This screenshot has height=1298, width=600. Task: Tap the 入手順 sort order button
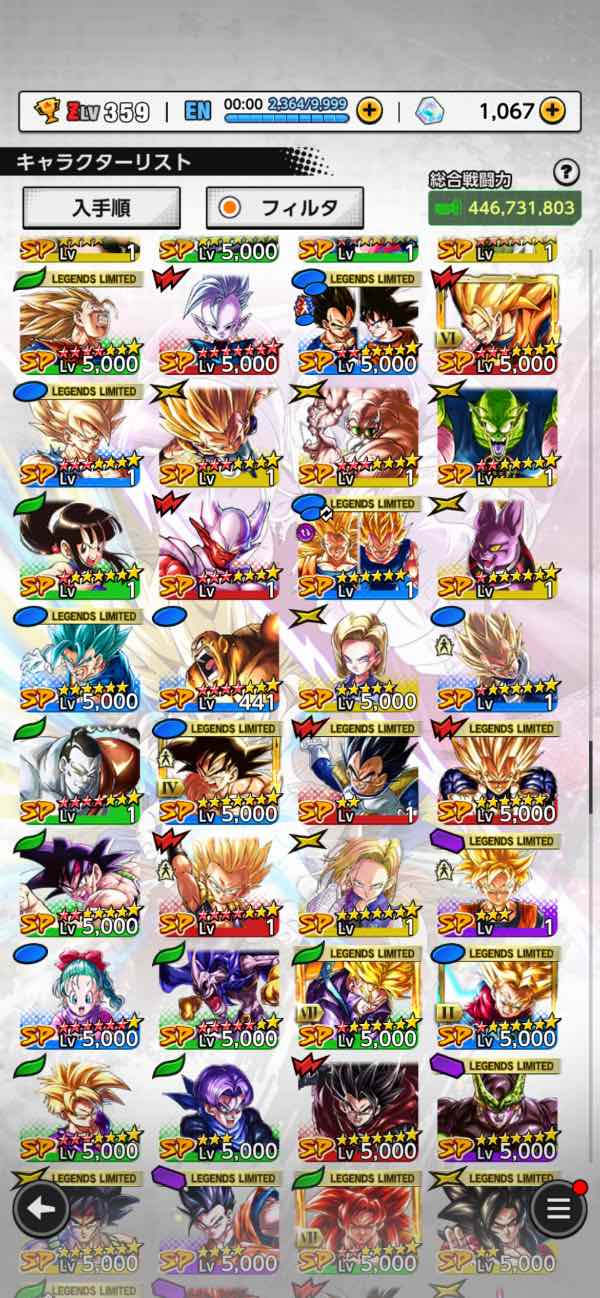[101, 208]
